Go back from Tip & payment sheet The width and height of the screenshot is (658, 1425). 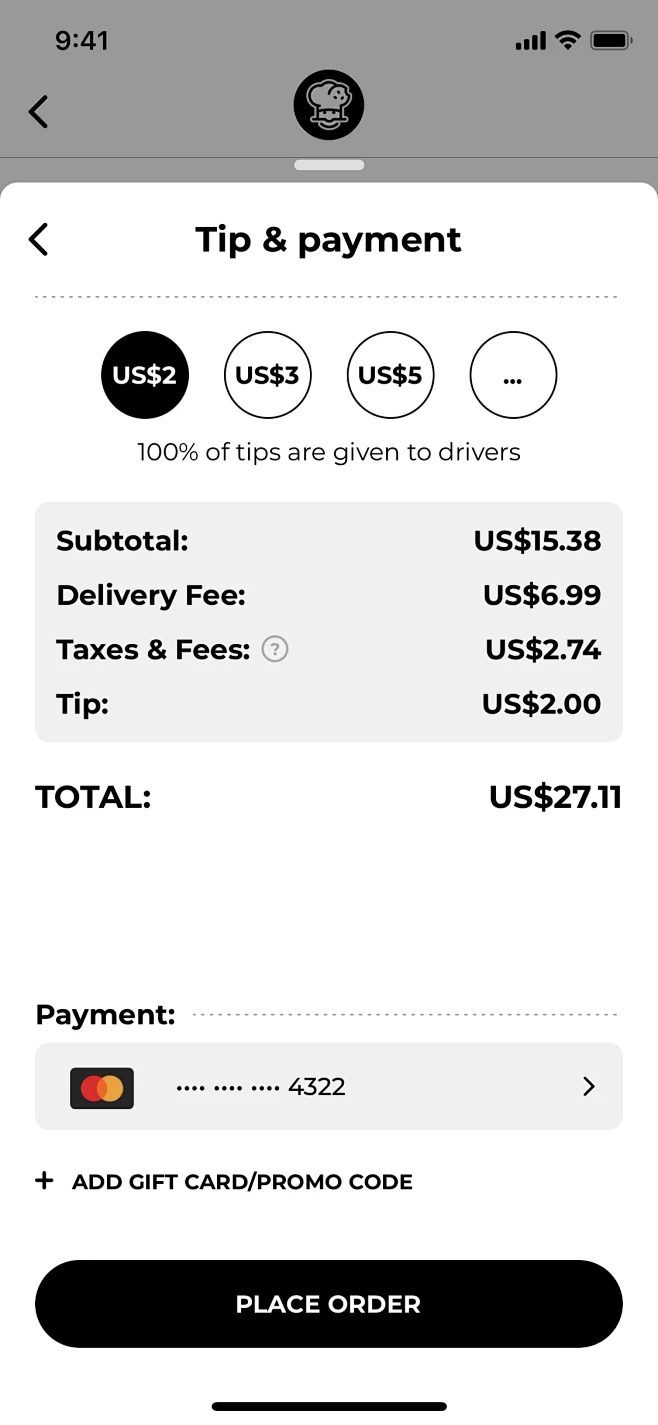coord(38,240)
